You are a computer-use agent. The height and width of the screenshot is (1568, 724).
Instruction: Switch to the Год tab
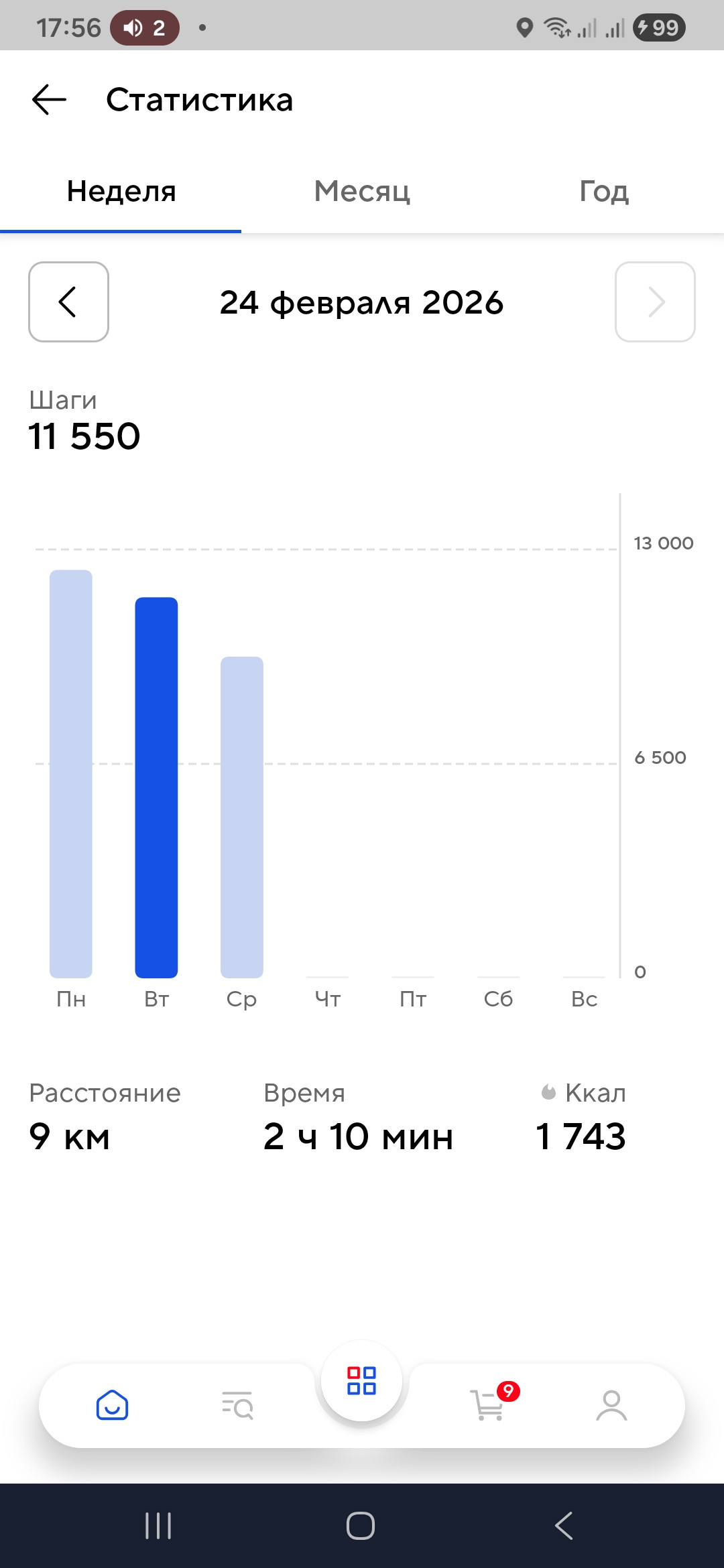click(x=603, y=192)
